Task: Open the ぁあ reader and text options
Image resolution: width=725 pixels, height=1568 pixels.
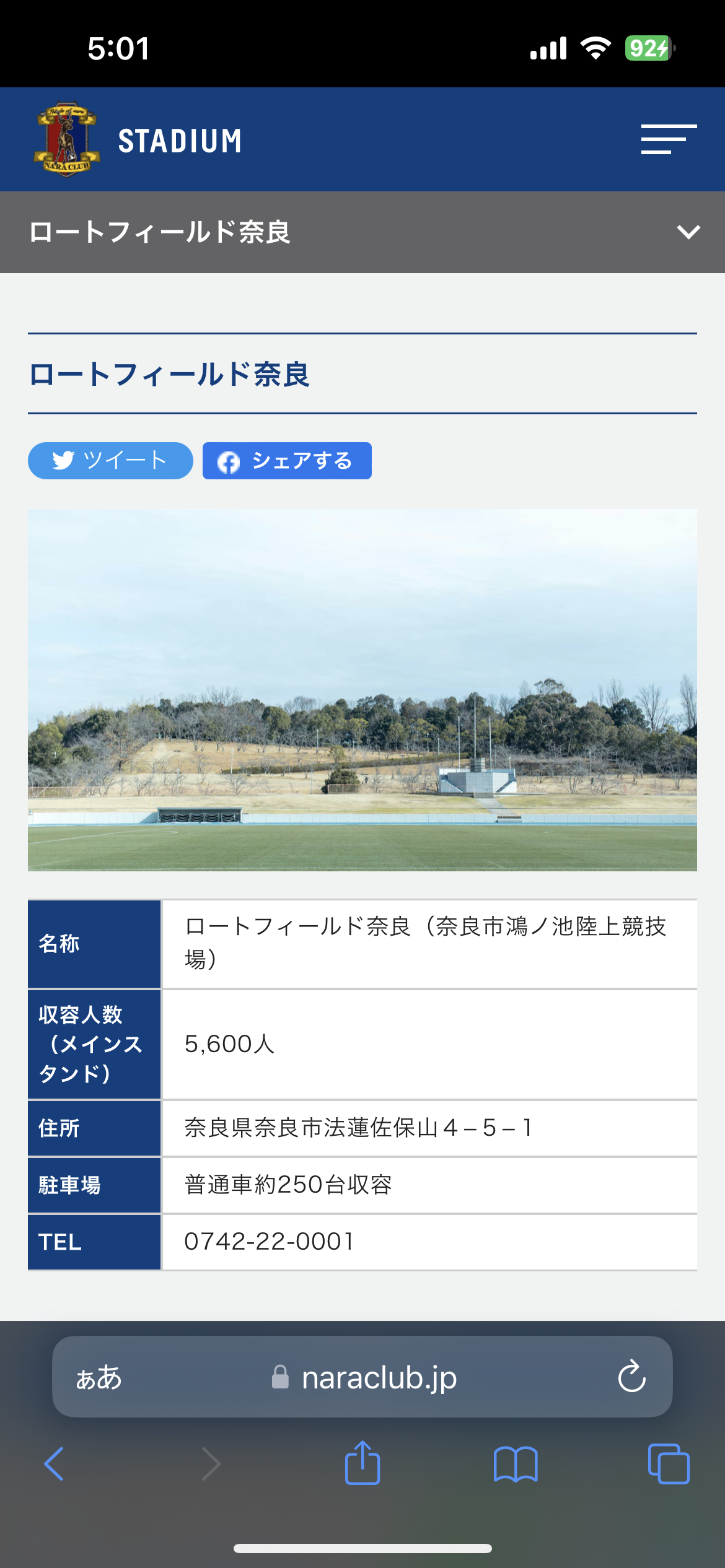Action: click(x=99, y=1378)
